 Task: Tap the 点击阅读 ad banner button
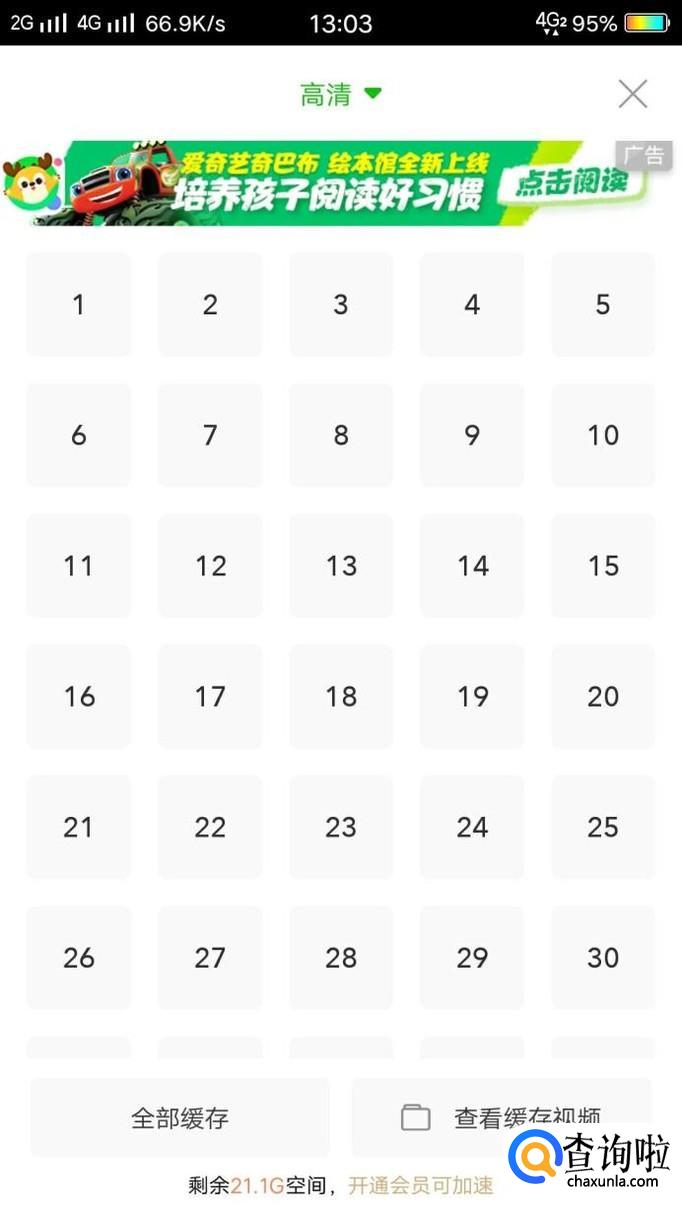click(x=571, y=183)
